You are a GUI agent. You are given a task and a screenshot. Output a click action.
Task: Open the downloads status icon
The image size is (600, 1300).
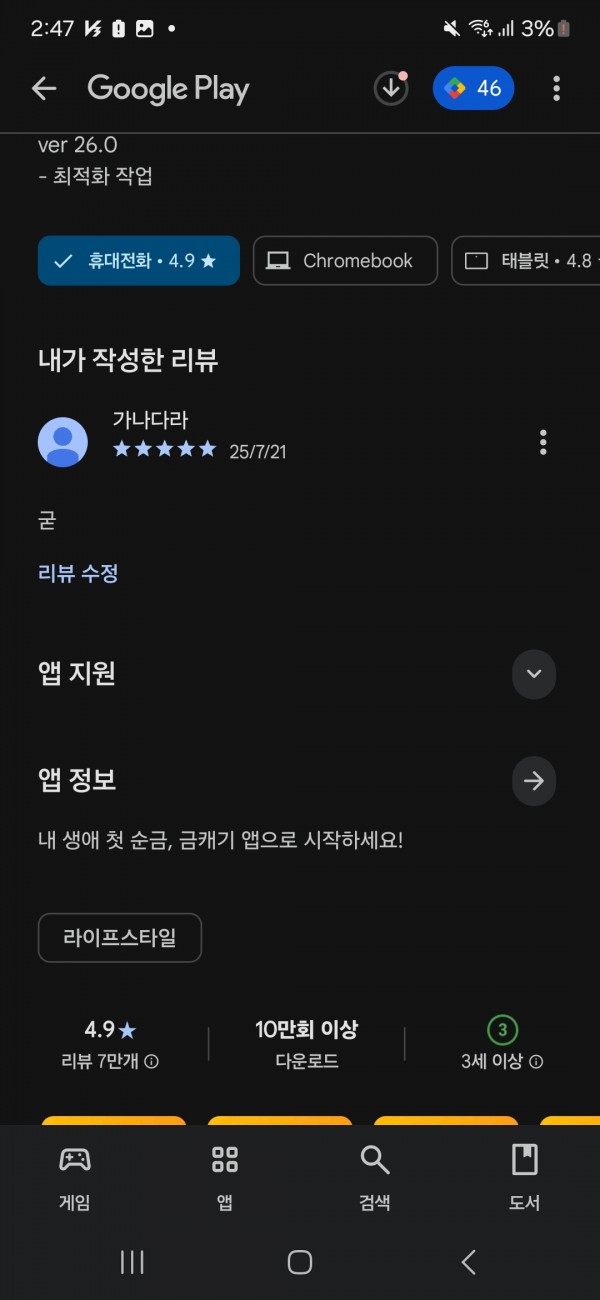pyautogui.click(x=391, y=89)
